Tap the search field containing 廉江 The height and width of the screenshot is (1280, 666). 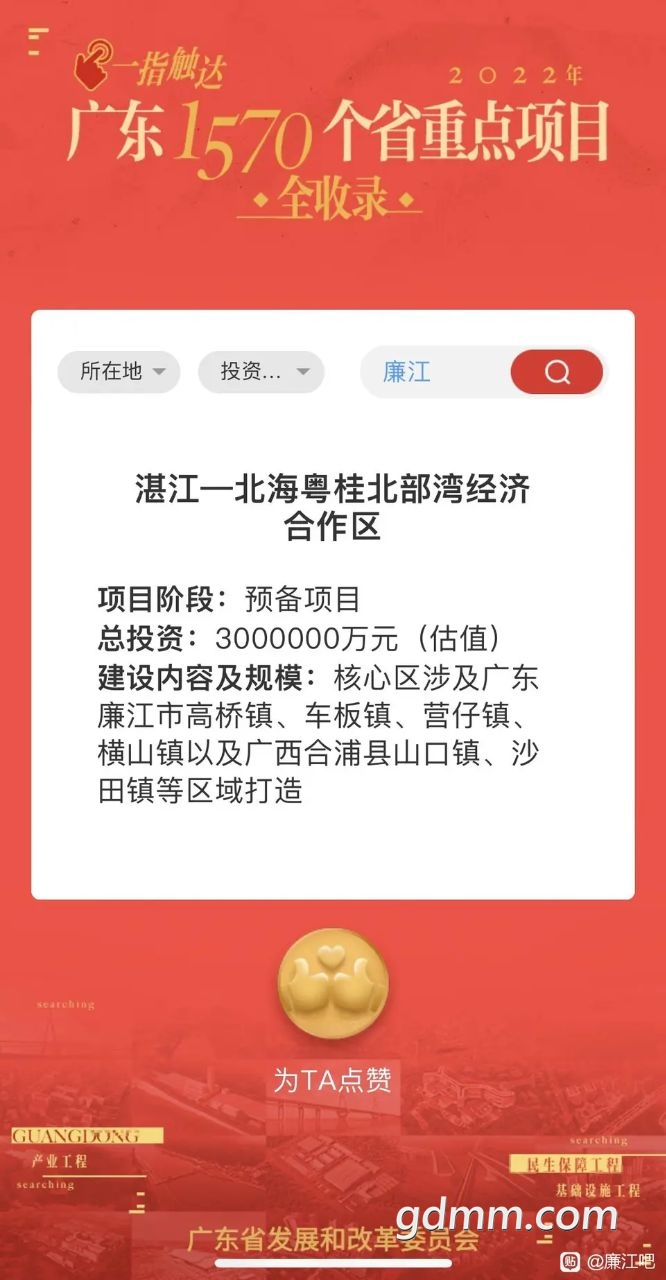(x=435, y=372)
